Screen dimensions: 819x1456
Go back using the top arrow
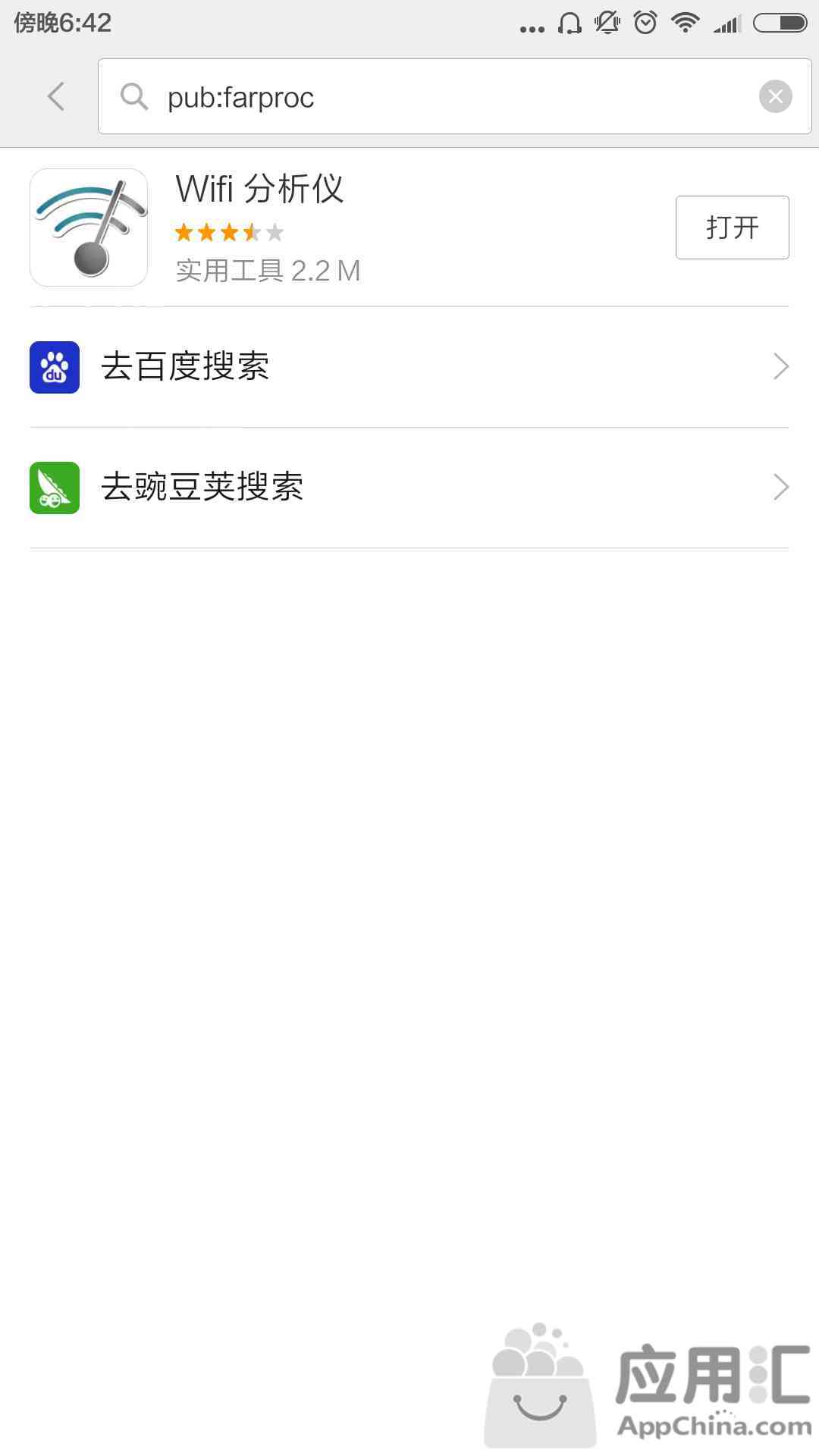click(x=56, y=96)
